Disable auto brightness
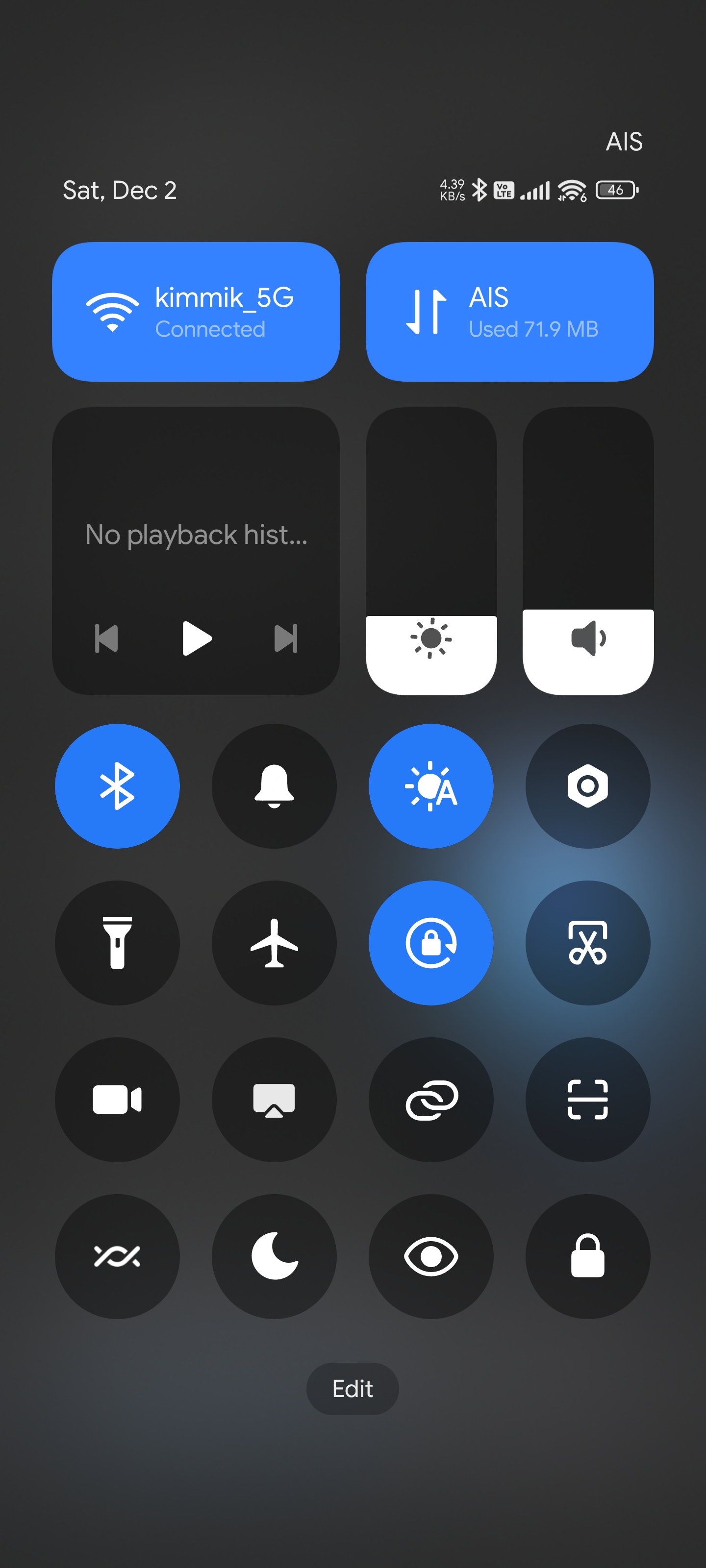The image size is (706, 1568). [430, 786]
